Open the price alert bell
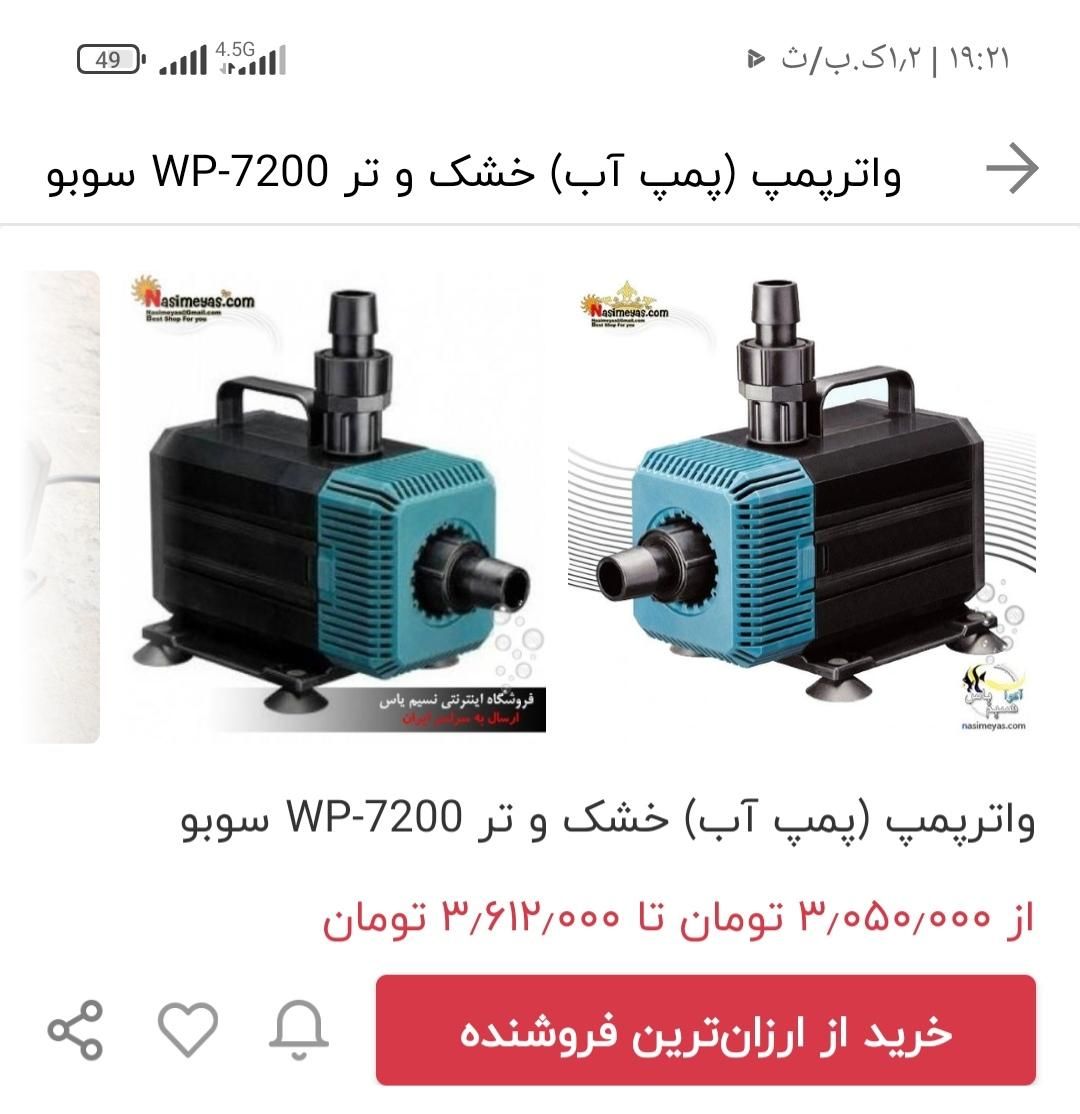The width and height of the screenshot is (1080, 1114). pyautogui.click(x=300, y=1029)
